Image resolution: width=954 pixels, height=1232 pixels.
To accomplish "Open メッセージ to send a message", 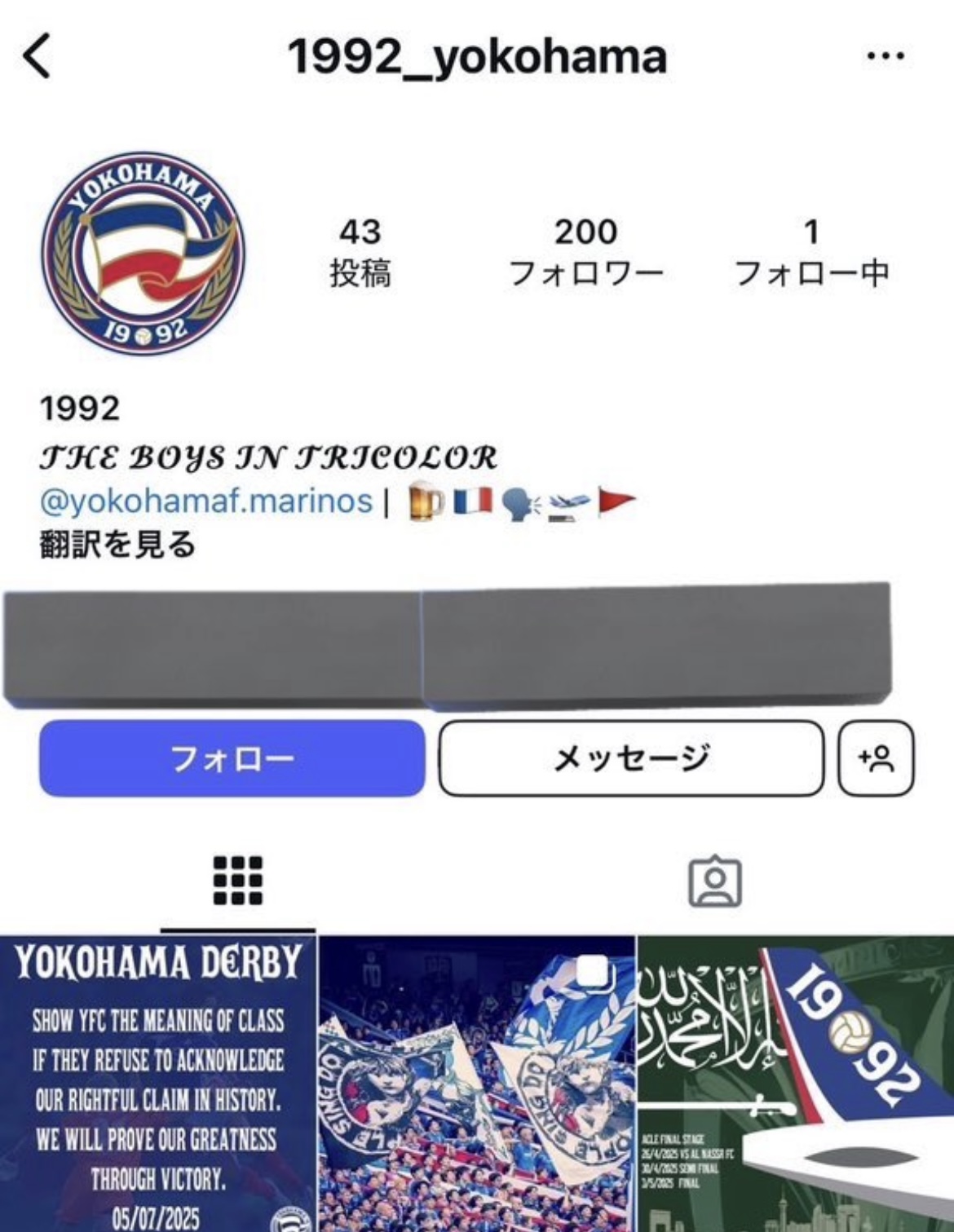I will pos(631,758).
